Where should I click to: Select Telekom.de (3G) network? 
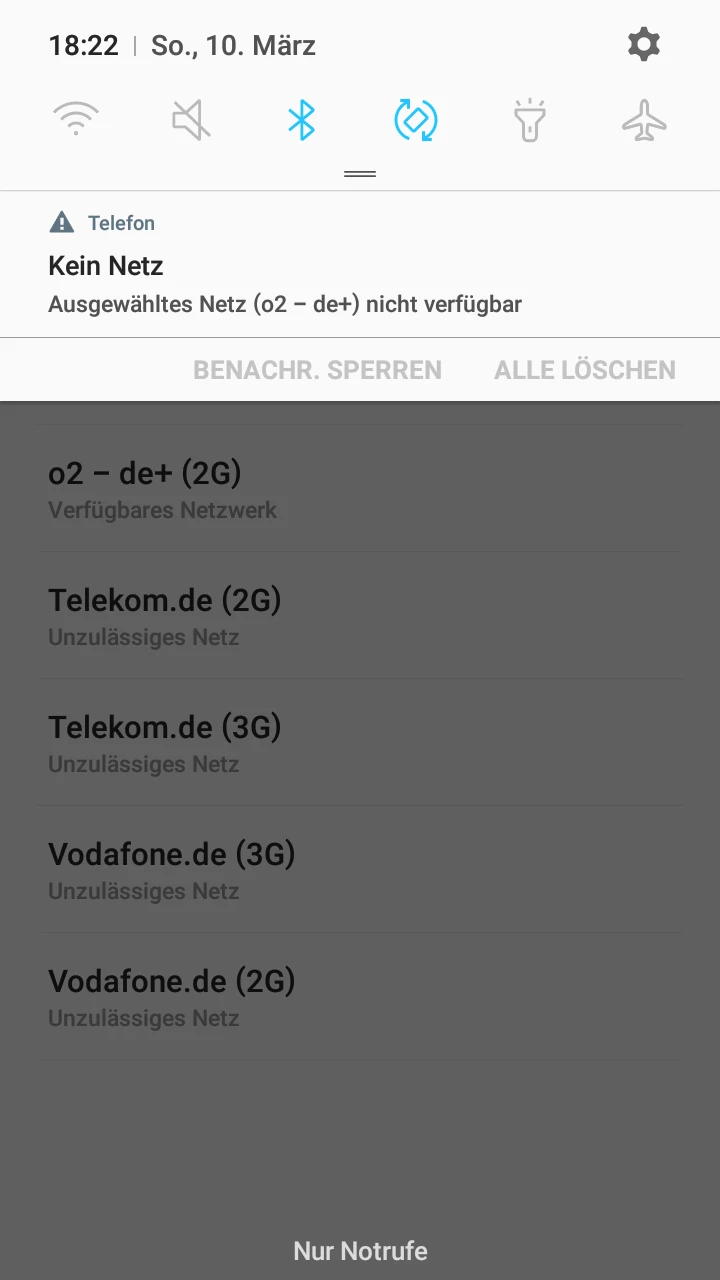pyautogui.click(x=360, y=743)
